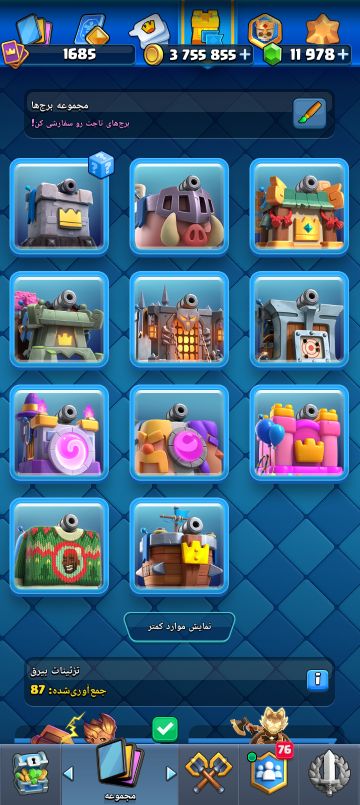The width and height of the screenshot is (360, 805).
Task: Open banner decorations info button
Action: (317, 680)
